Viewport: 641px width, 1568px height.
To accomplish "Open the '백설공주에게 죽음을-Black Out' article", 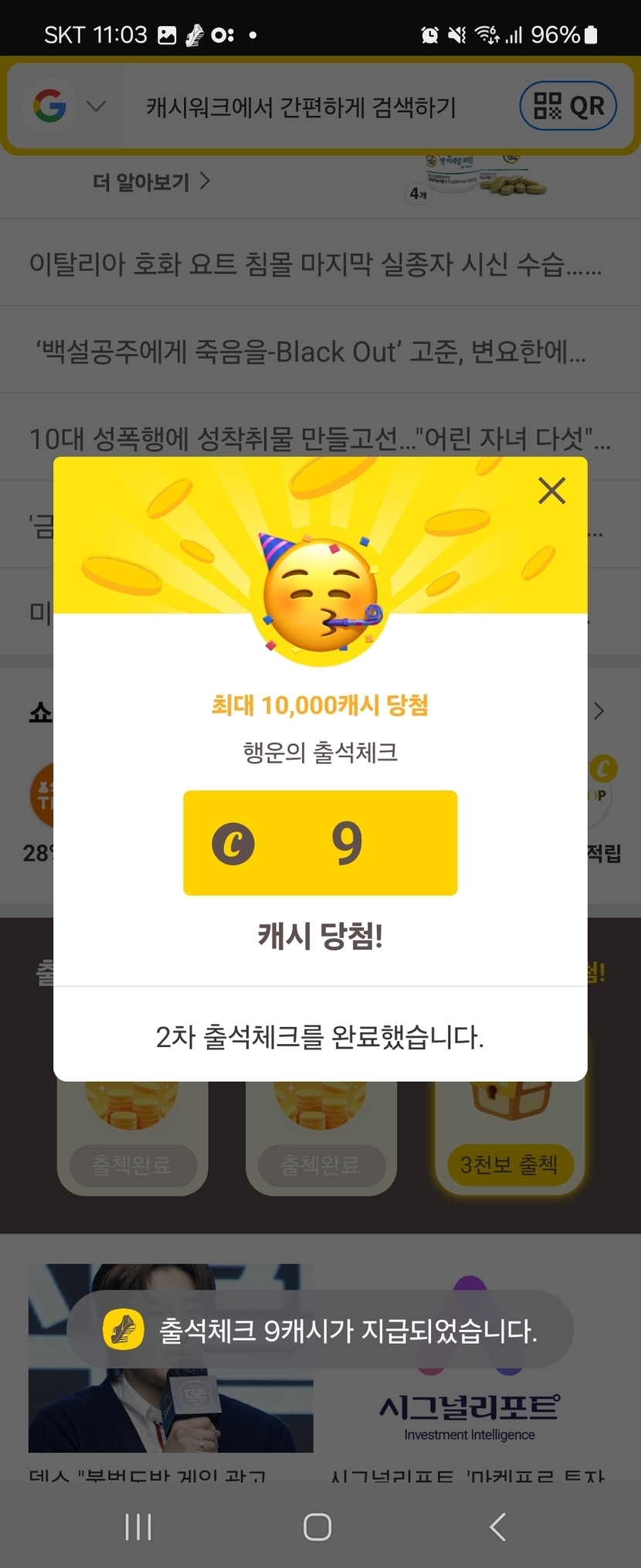I will (x=310, y=352).
